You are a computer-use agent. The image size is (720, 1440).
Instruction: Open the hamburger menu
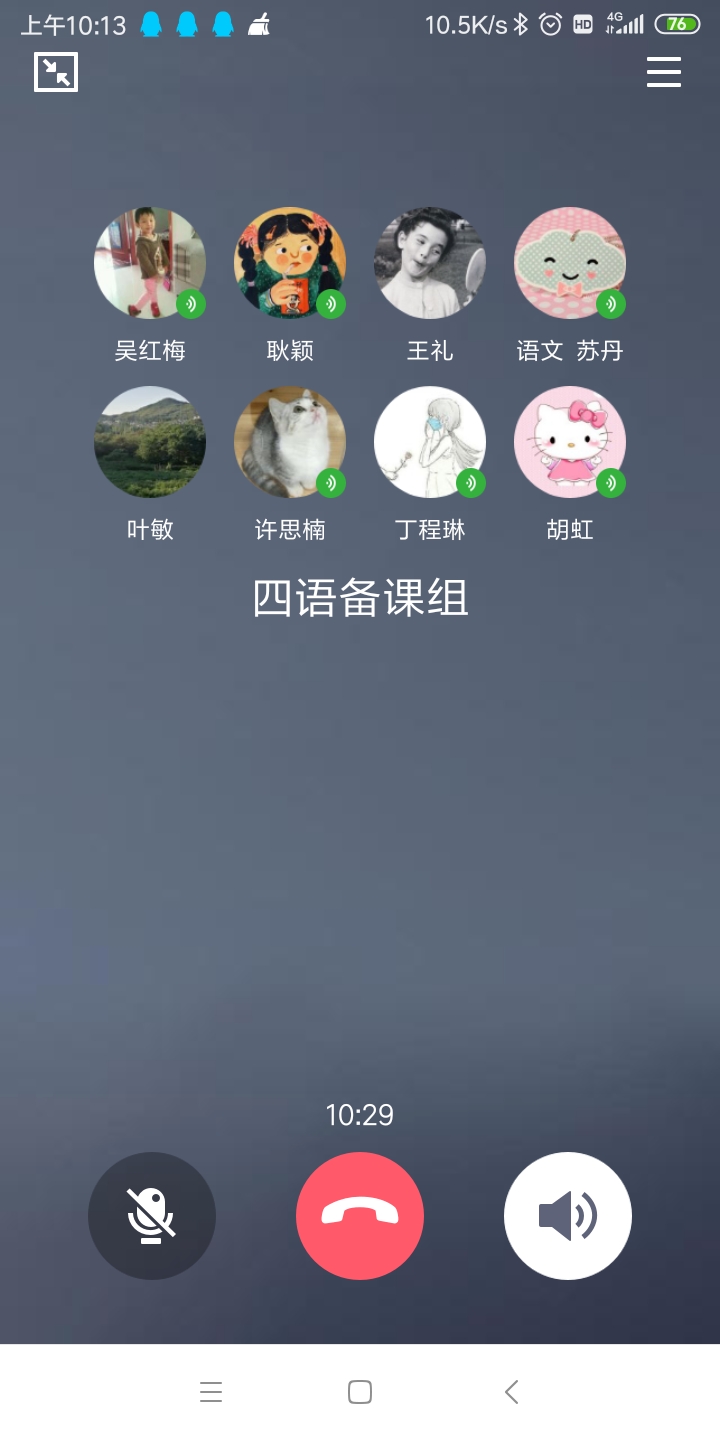coord(664,72)
